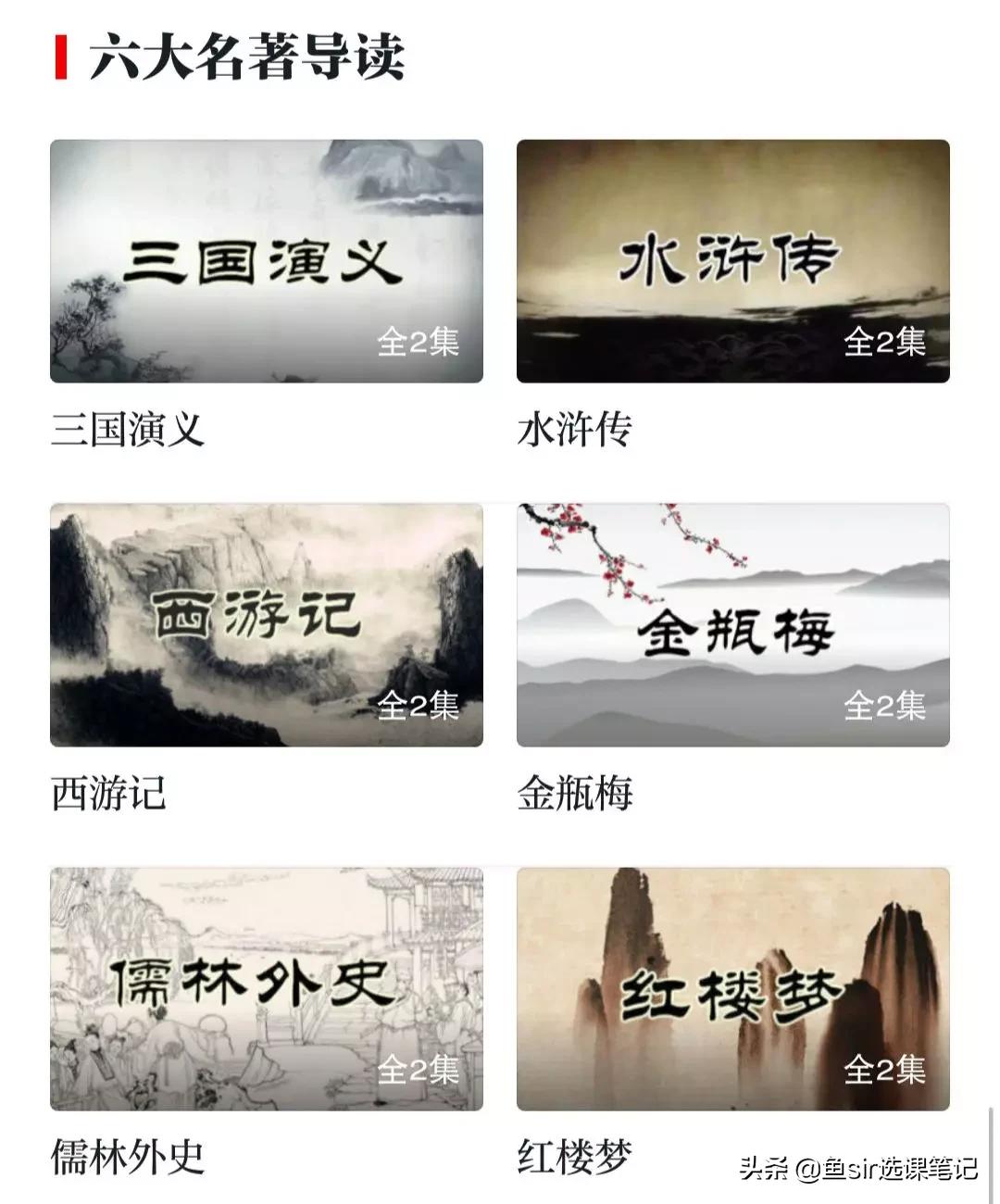
Task: Select the 三国演义 title link
Action: click(130, 428)
